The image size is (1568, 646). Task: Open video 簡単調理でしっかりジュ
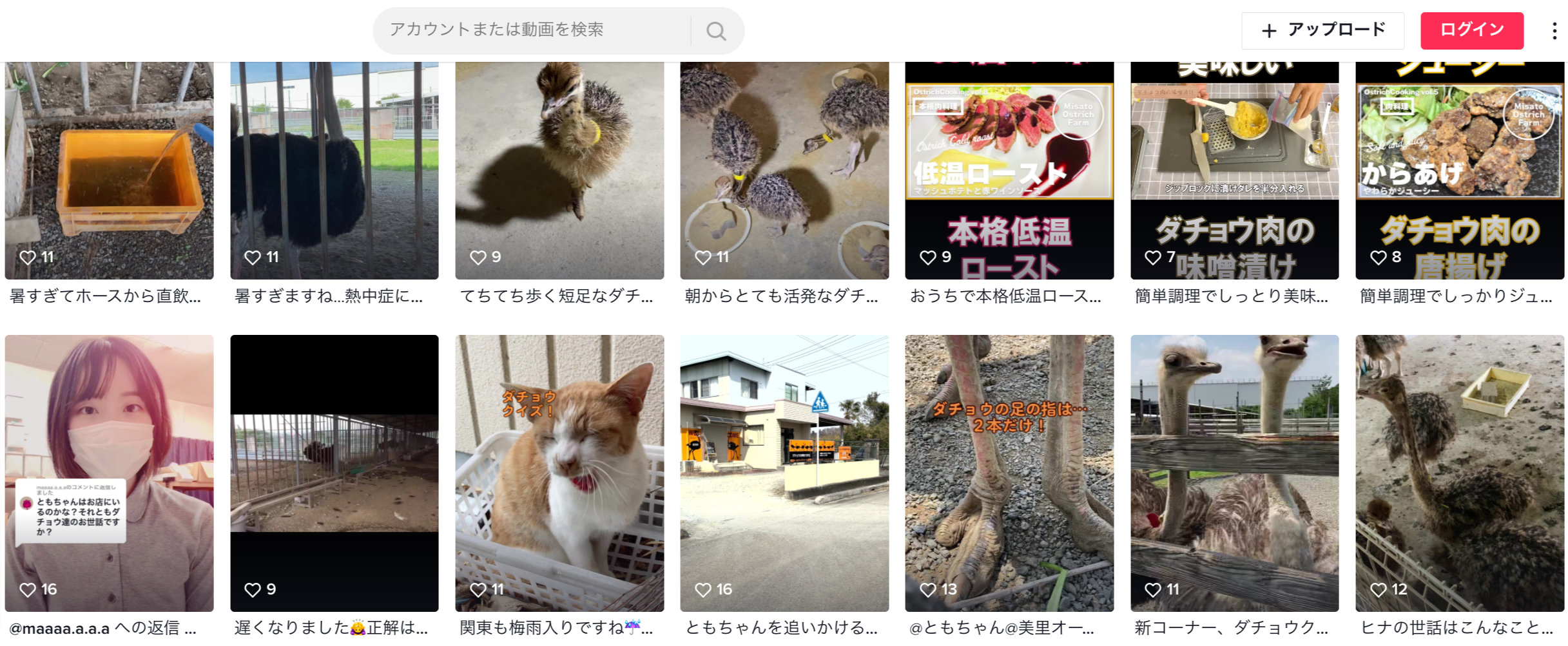click(1459, 171)
